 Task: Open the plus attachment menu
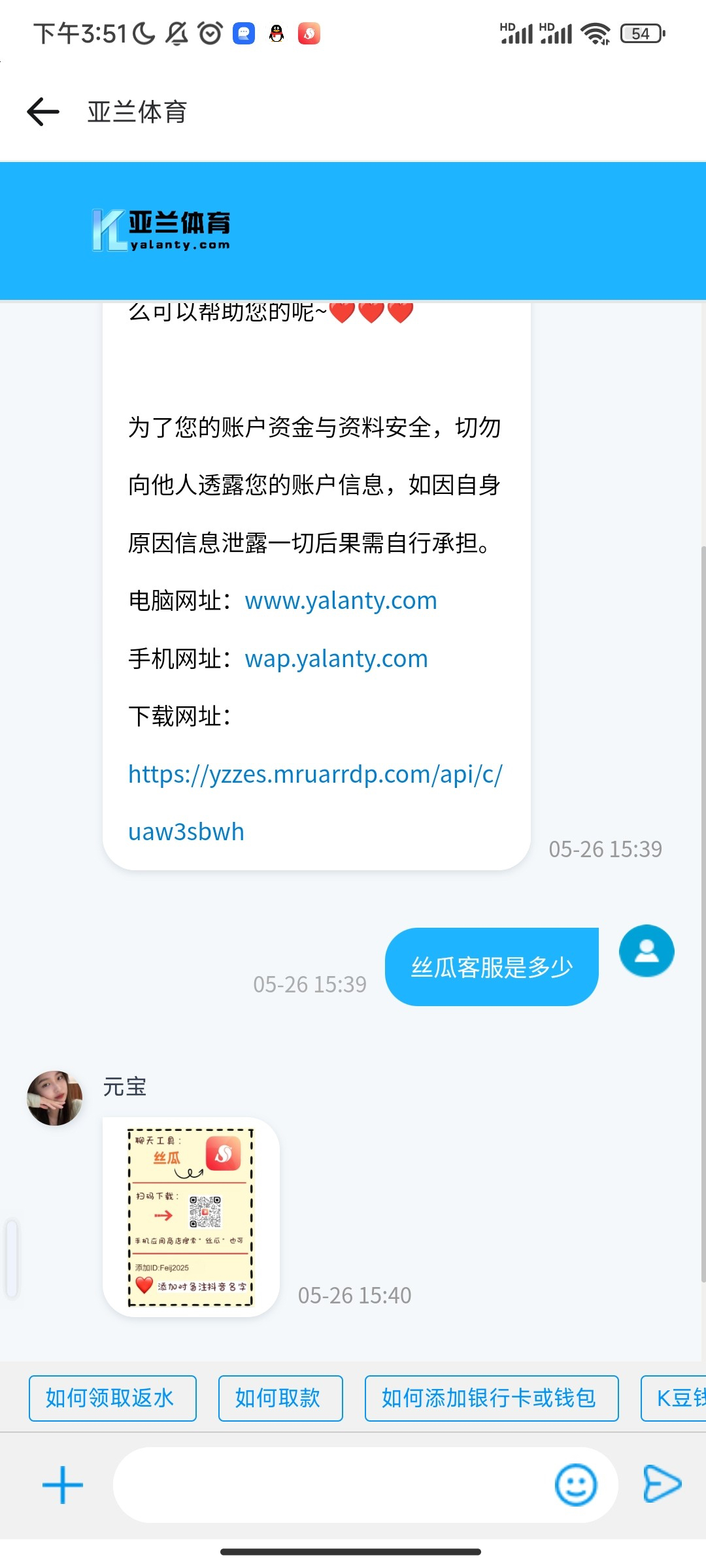[63, 1485]
